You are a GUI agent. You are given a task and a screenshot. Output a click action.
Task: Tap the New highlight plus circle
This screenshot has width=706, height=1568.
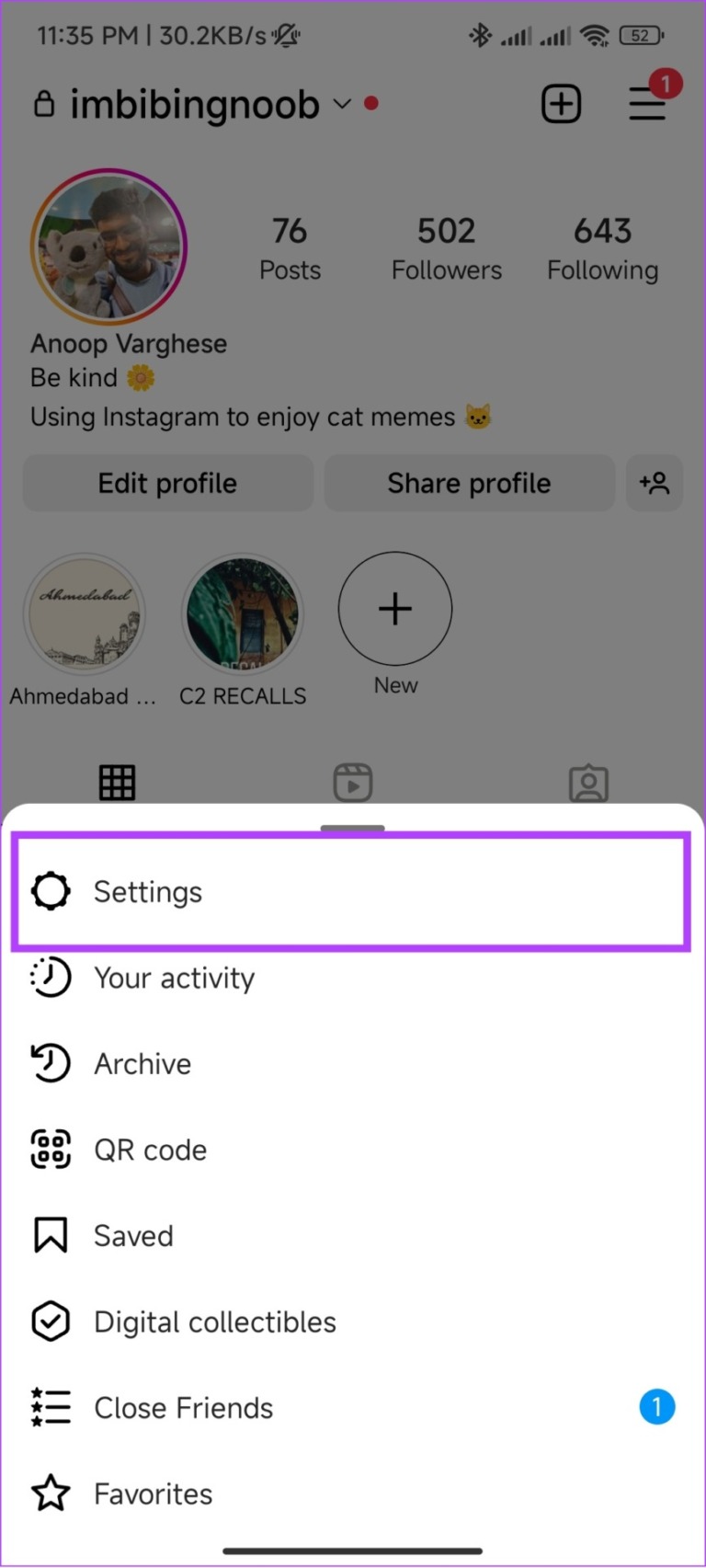394,608
